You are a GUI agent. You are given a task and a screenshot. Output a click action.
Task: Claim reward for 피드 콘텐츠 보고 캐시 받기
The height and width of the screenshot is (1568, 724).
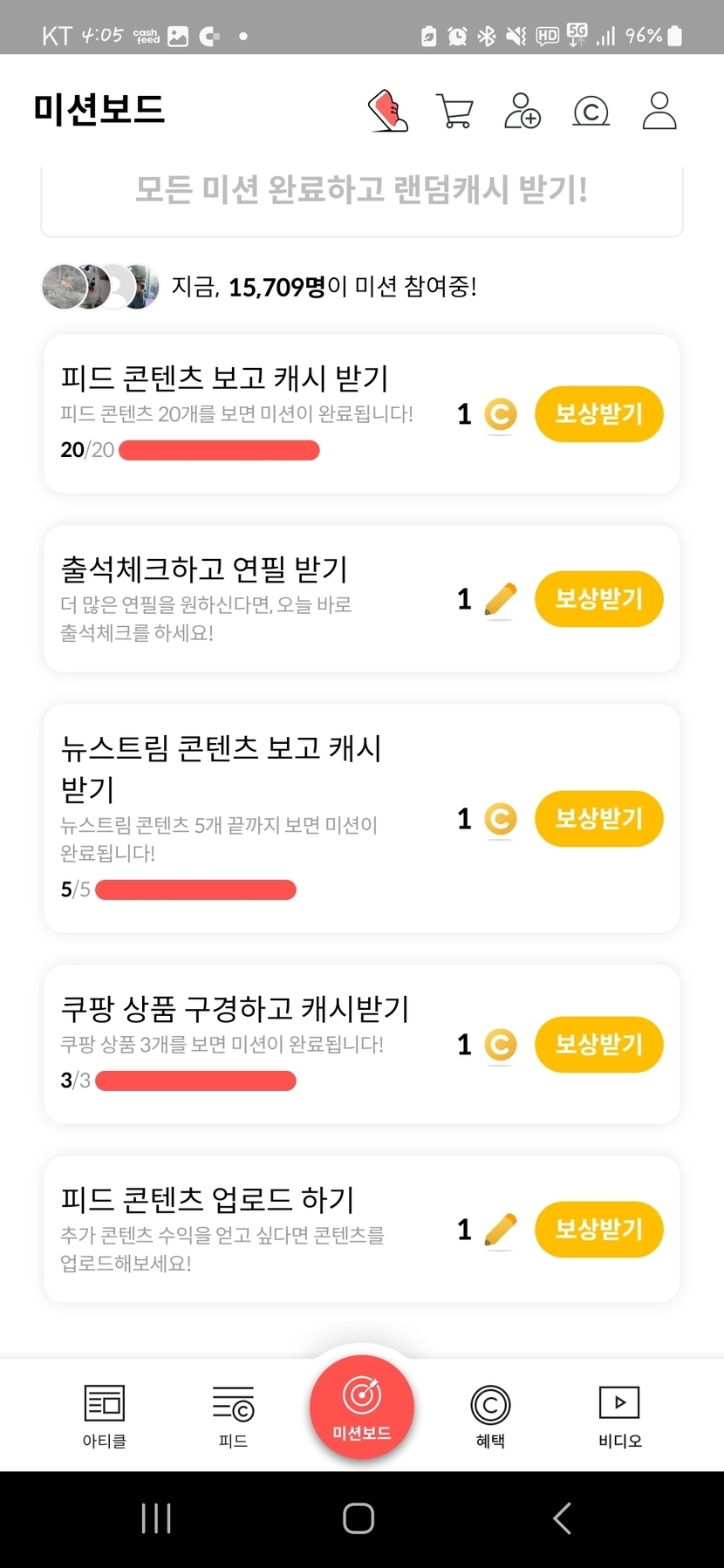598,413
